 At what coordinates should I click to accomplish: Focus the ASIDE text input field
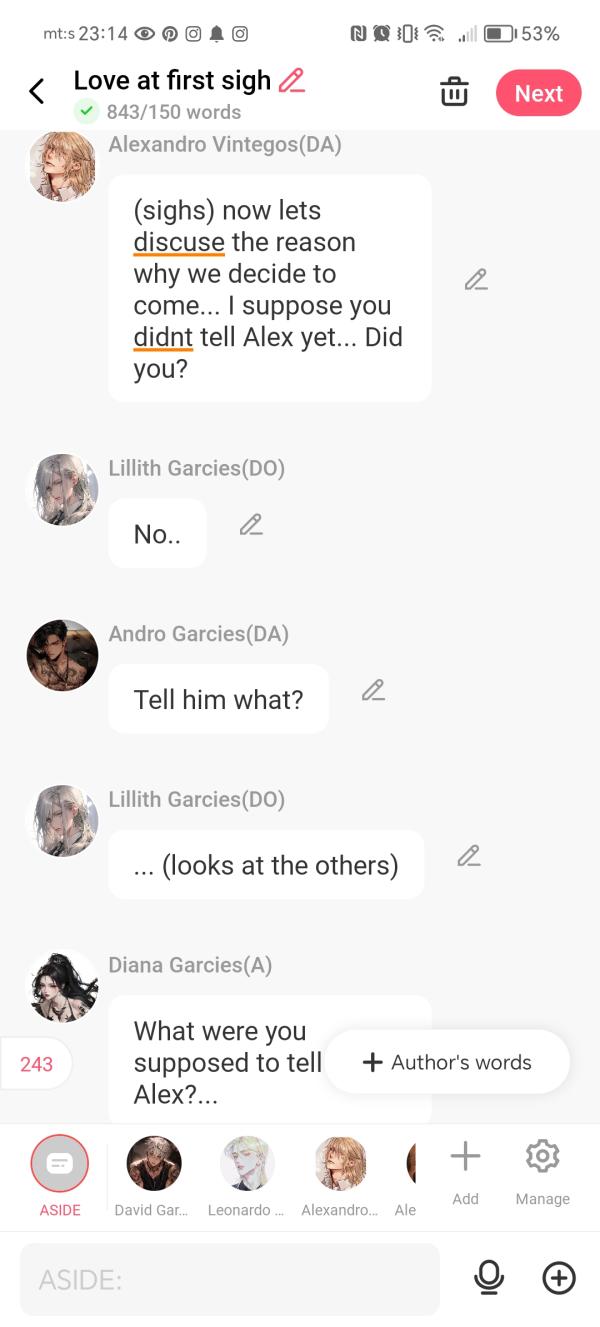click(x=230, y=1279)
